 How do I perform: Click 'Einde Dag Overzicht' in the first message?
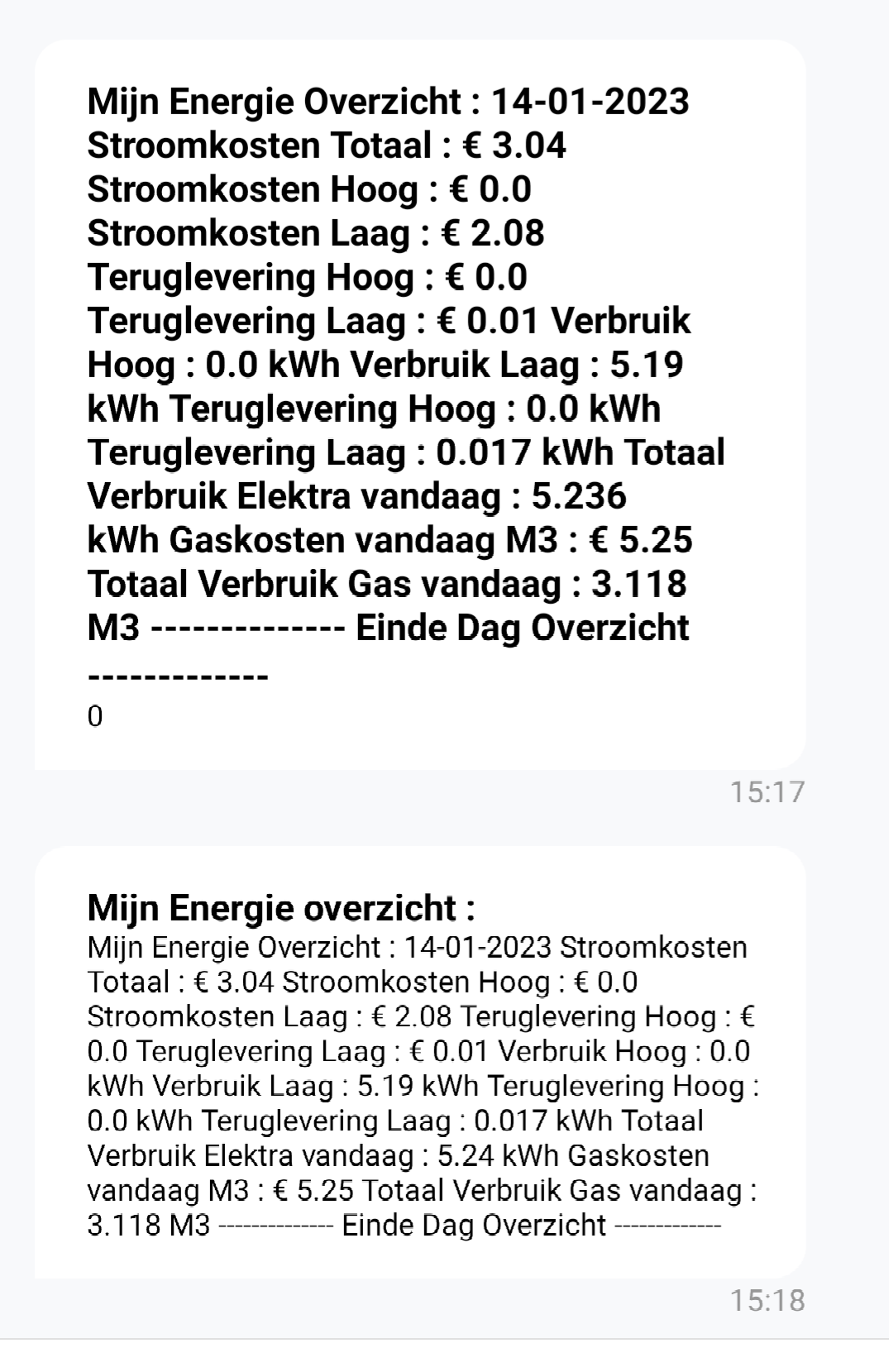click(521, 630)
